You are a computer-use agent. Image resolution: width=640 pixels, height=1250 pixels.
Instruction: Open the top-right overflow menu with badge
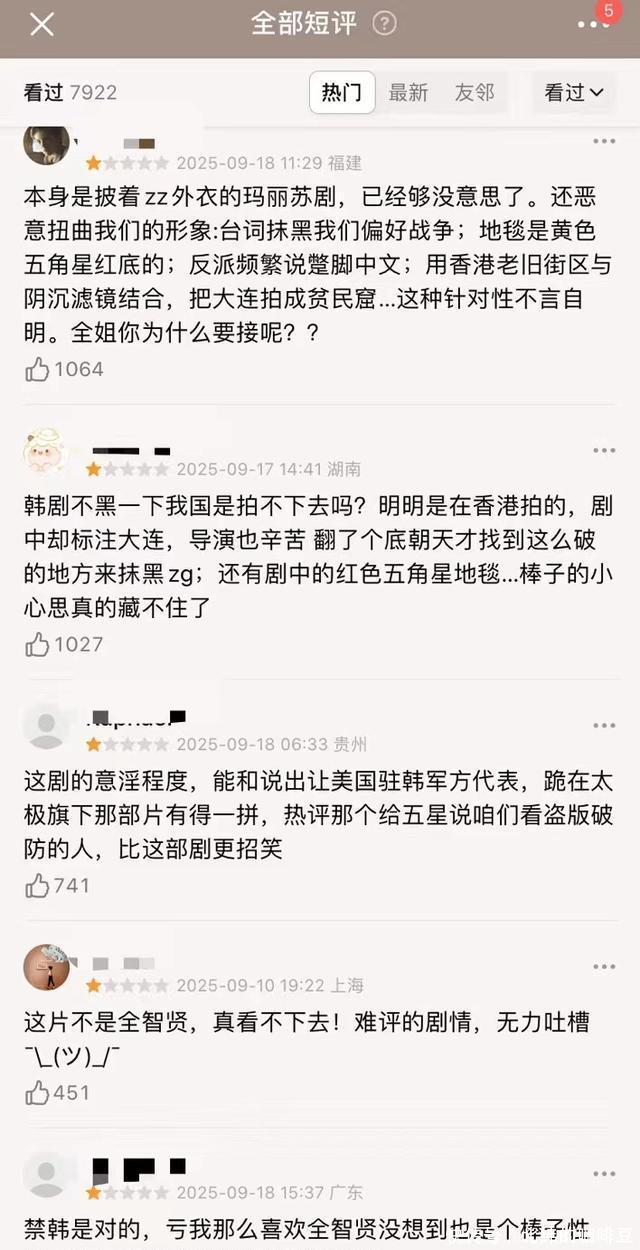coord(592,24)
